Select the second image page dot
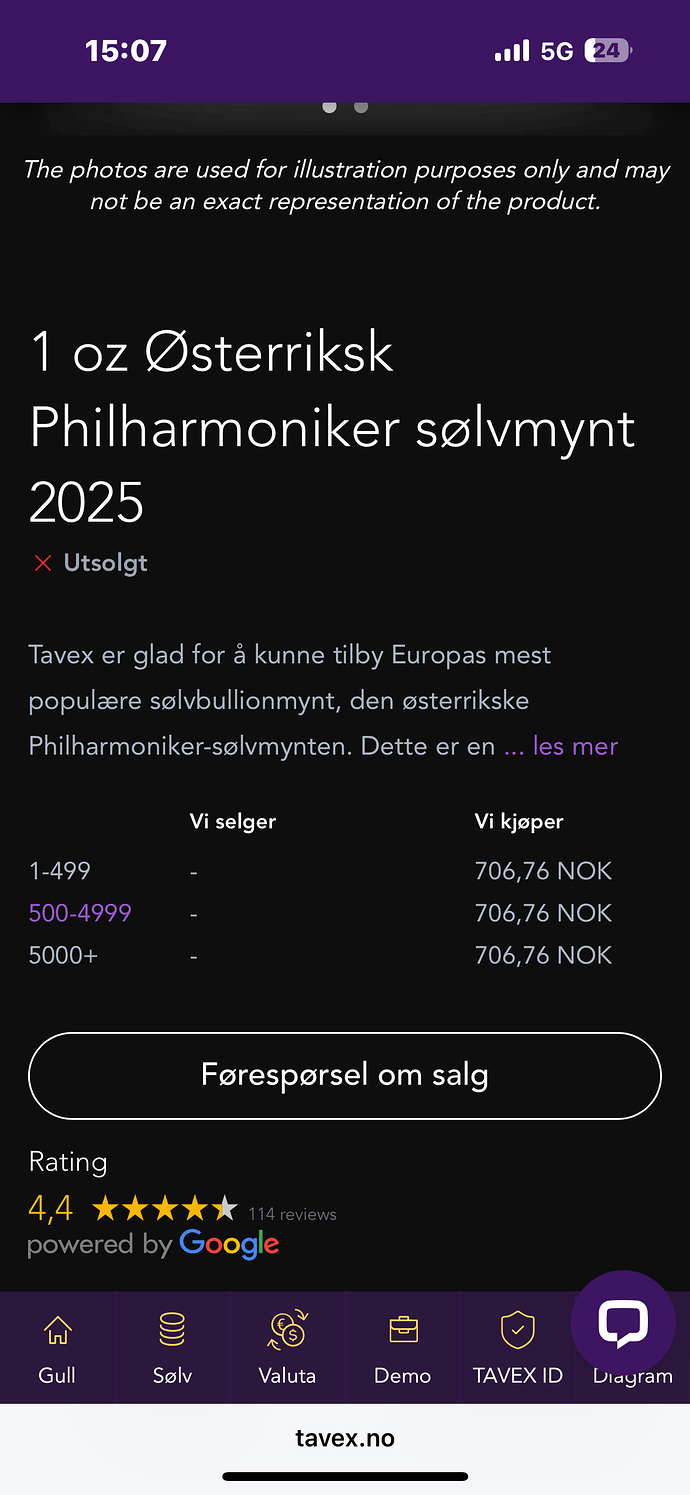The height and width of the screenshot is (1495, 690). tap(361, 107)
